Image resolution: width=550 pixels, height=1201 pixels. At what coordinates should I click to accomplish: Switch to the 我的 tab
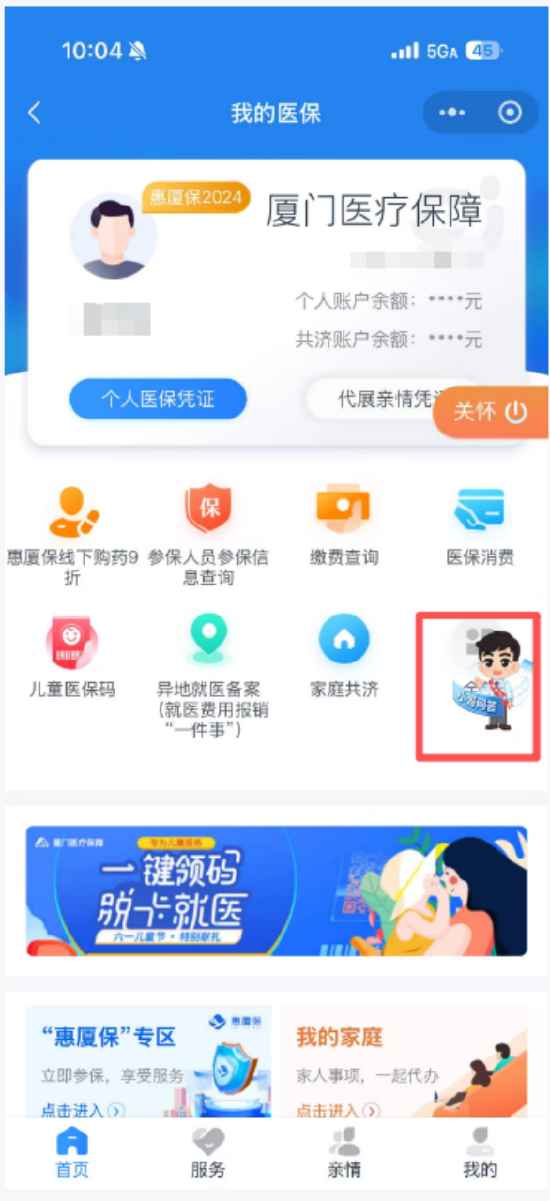tap(480, 1153)
